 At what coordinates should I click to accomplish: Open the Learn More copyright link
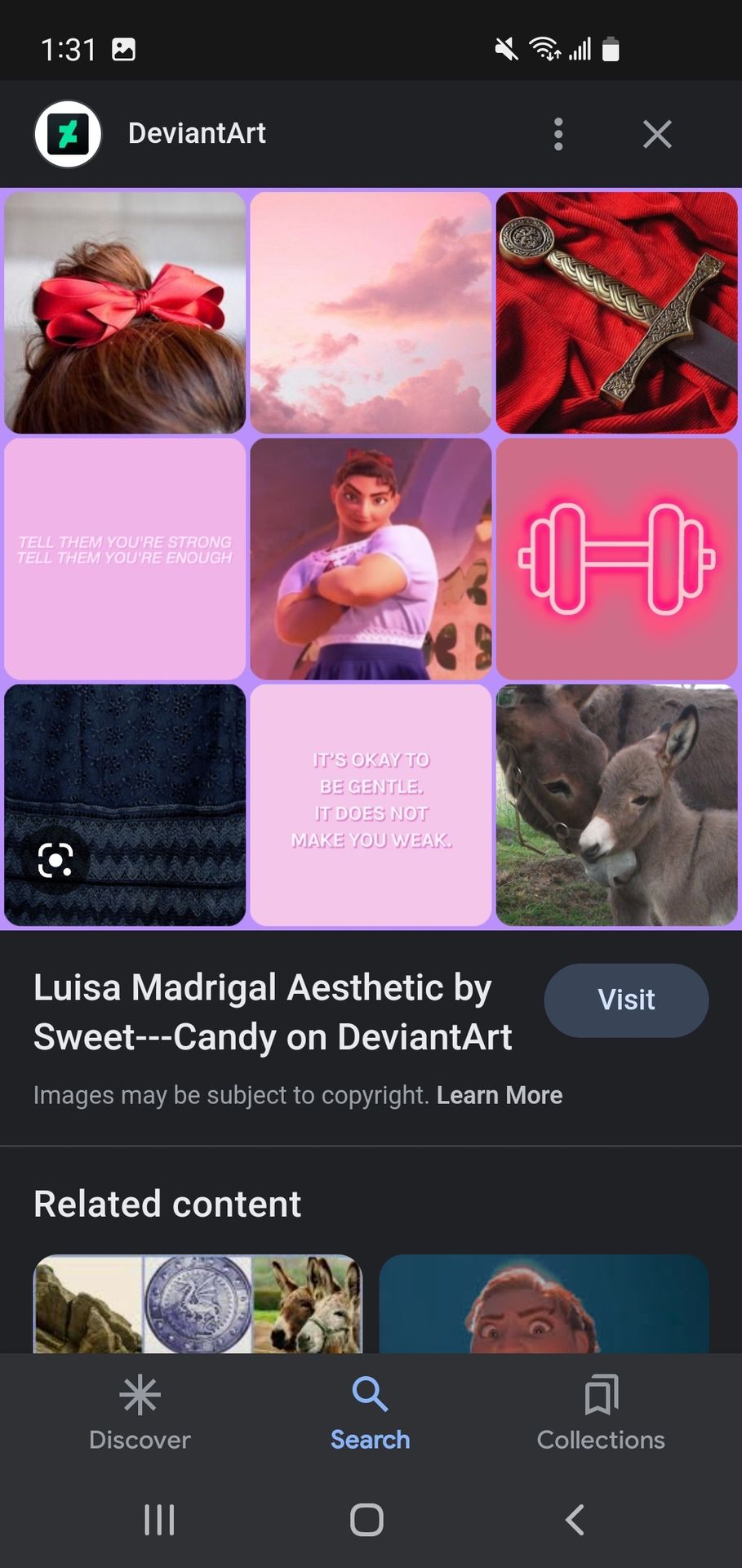[500, 1095]
